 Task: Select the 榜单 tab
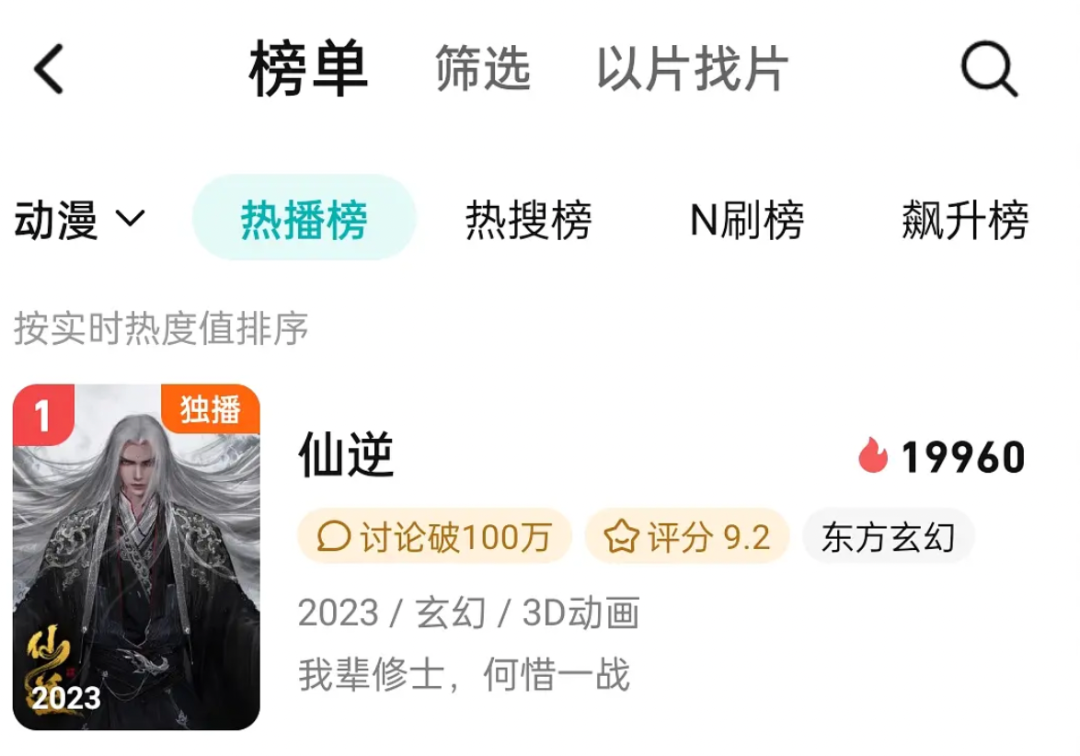tap(309, 70)
